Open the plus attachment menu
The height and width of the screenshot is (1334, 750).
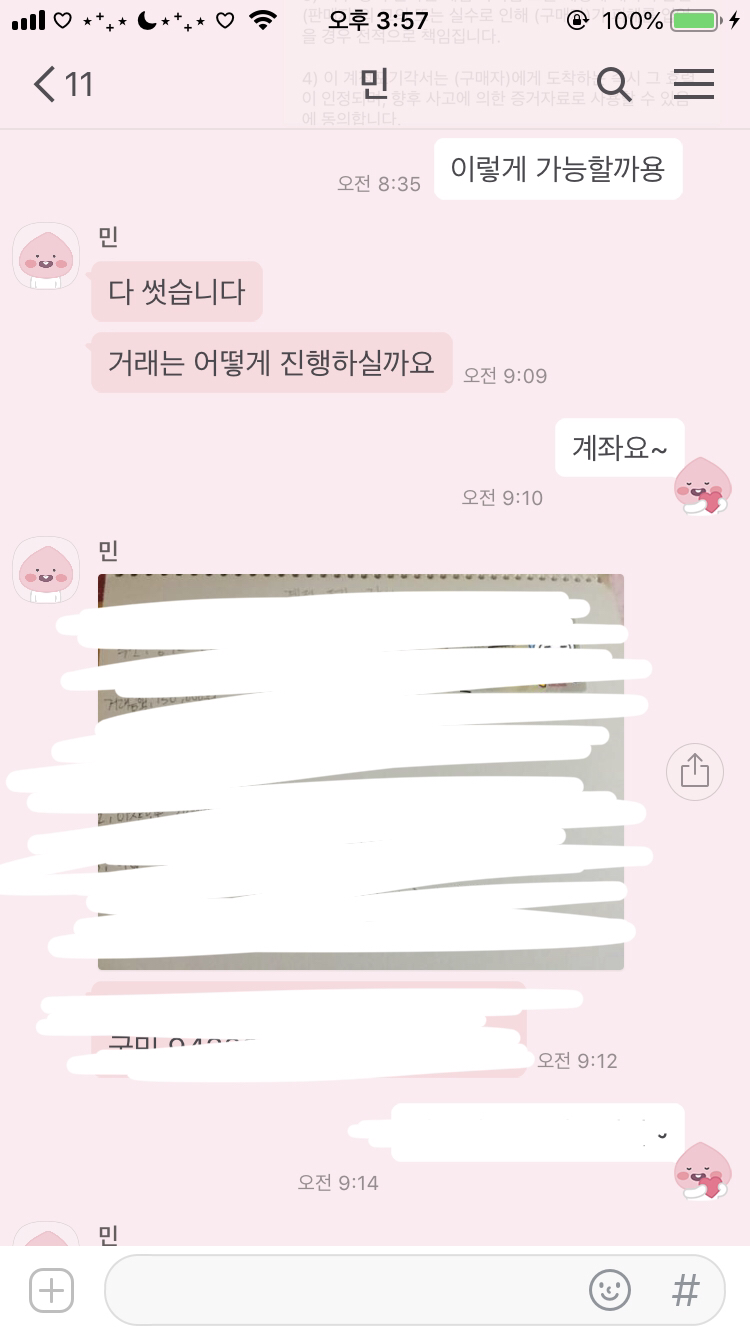(x=51, y=1290)
